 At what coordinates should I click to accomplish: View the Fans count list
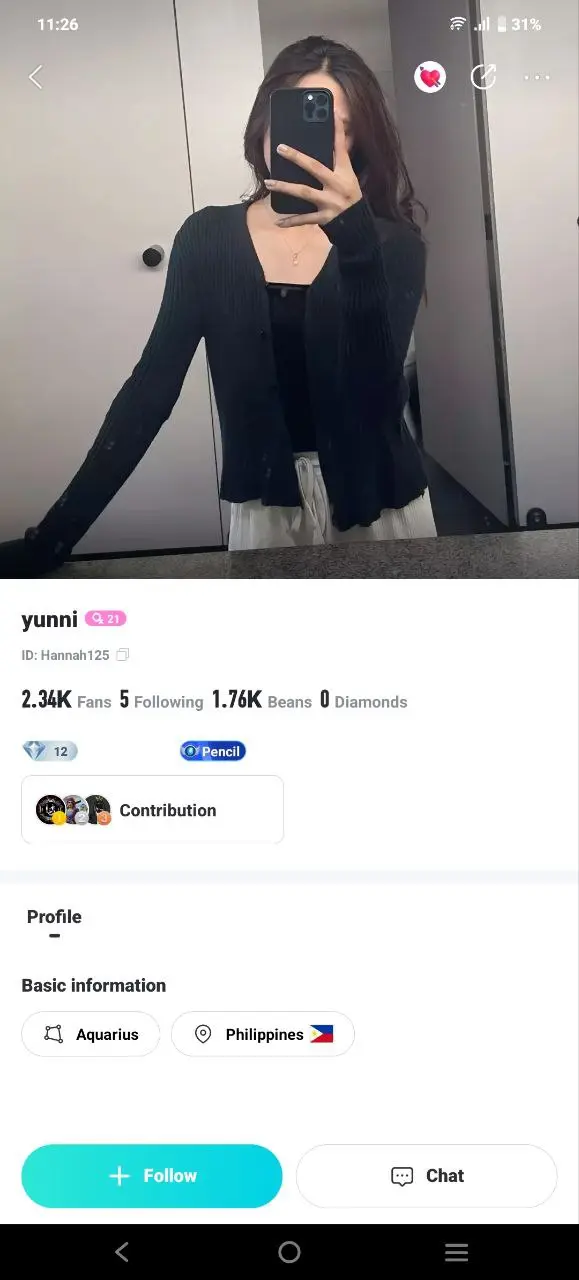(66, 700)
